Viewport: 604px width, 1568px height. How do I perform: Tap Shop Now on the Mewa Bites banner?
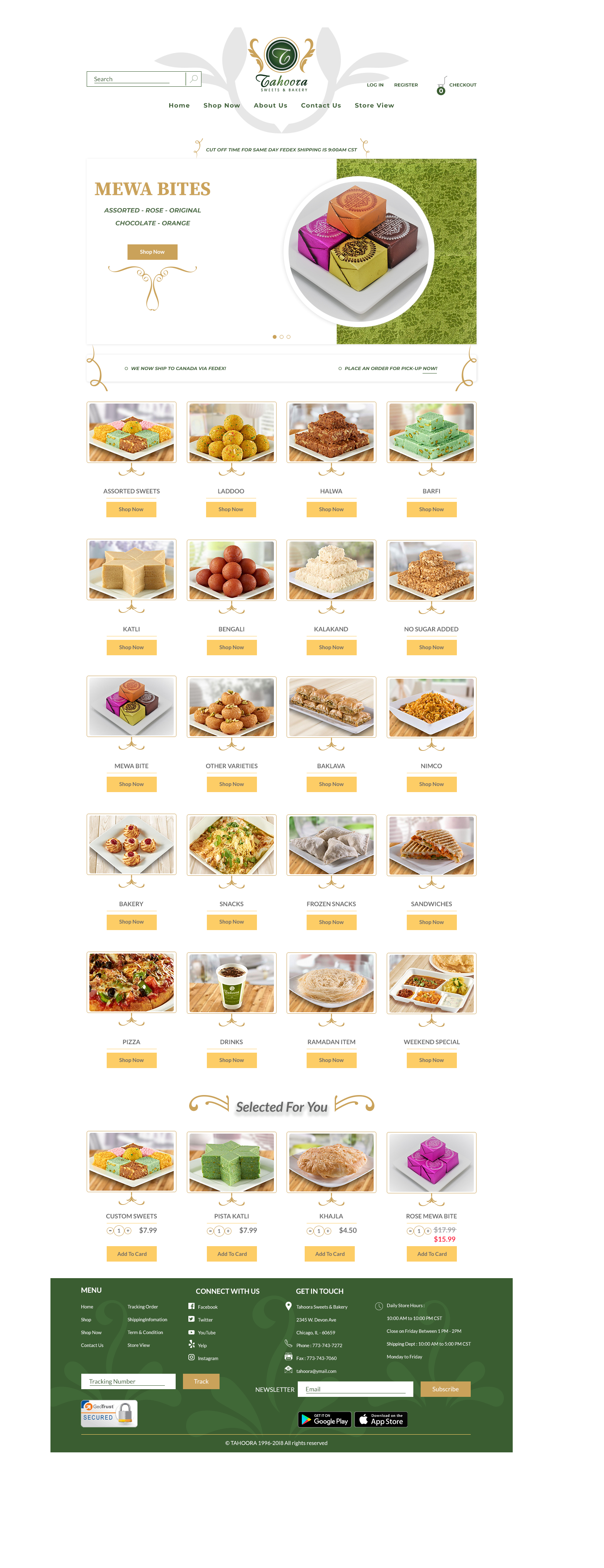tap(152, 252)
